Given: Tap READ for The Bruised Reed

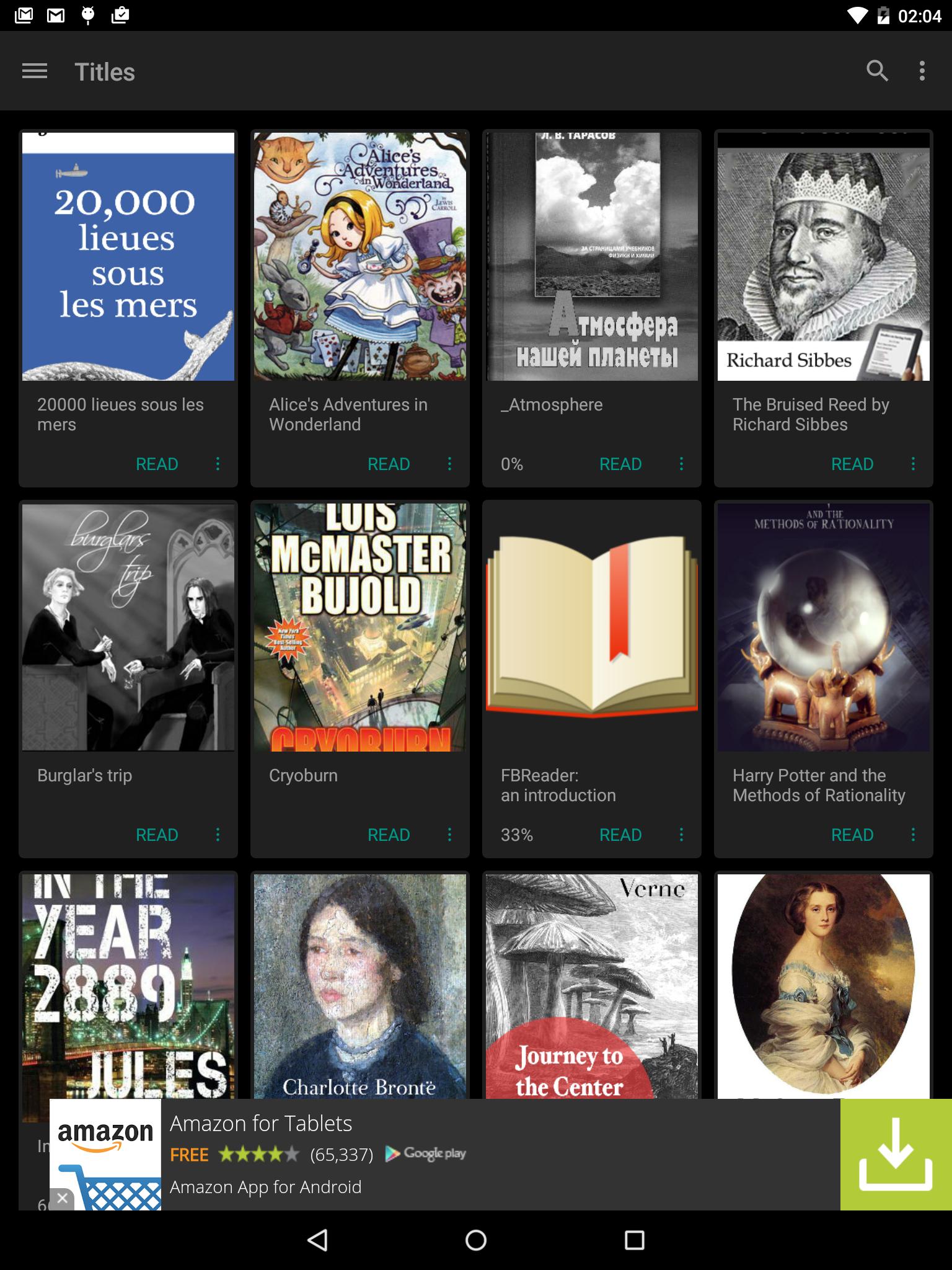Looking at the screenshot, I should click(x=852, y=464).
